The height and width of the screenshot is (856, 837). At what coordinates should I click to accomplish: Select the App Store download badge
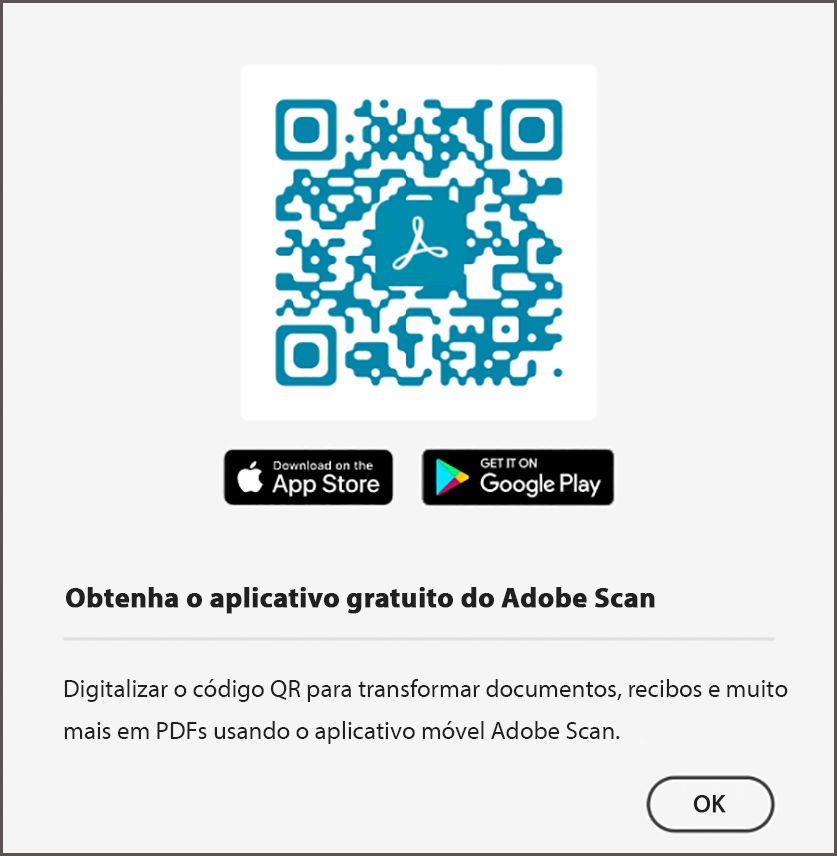click(x=308, y=477)
